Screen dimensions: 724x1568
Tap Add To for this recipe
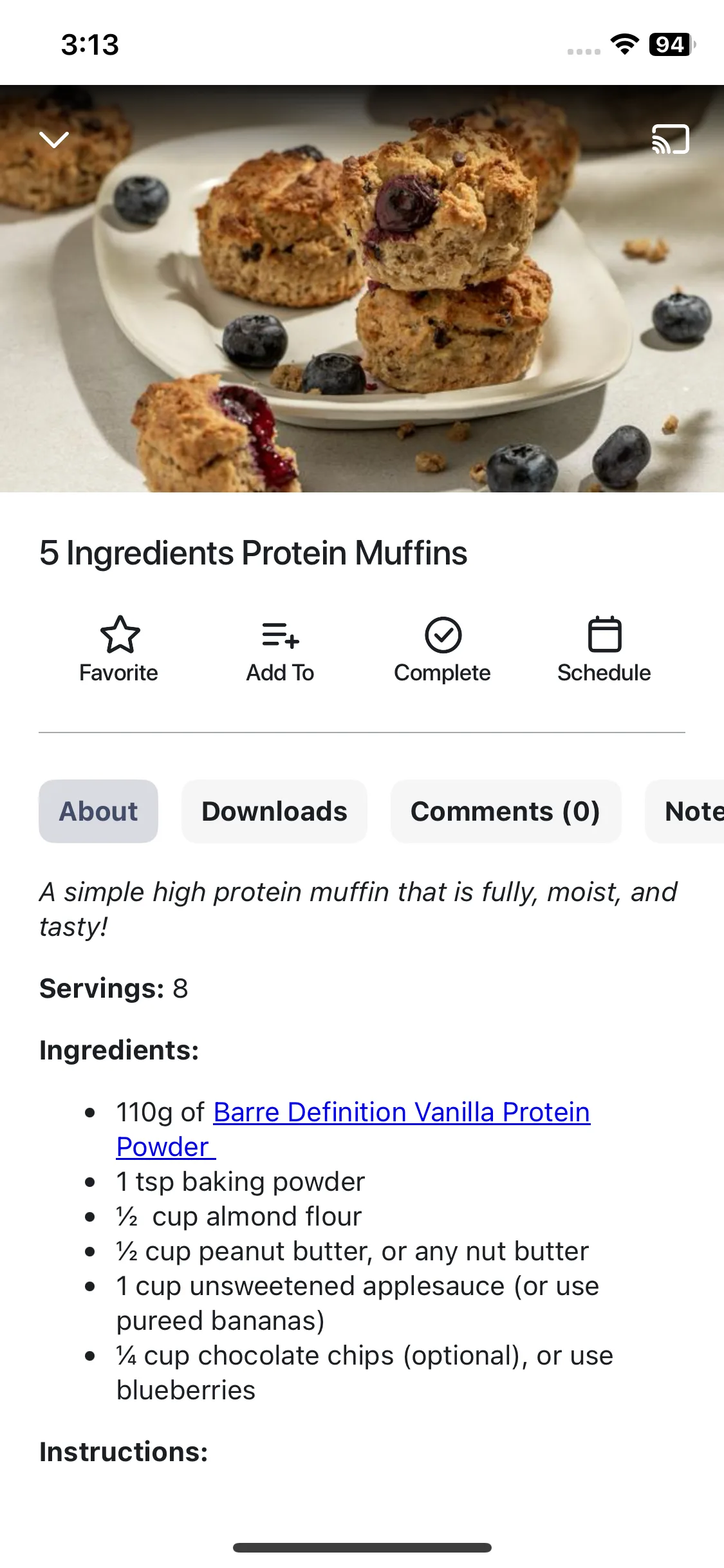click(281, 649)
